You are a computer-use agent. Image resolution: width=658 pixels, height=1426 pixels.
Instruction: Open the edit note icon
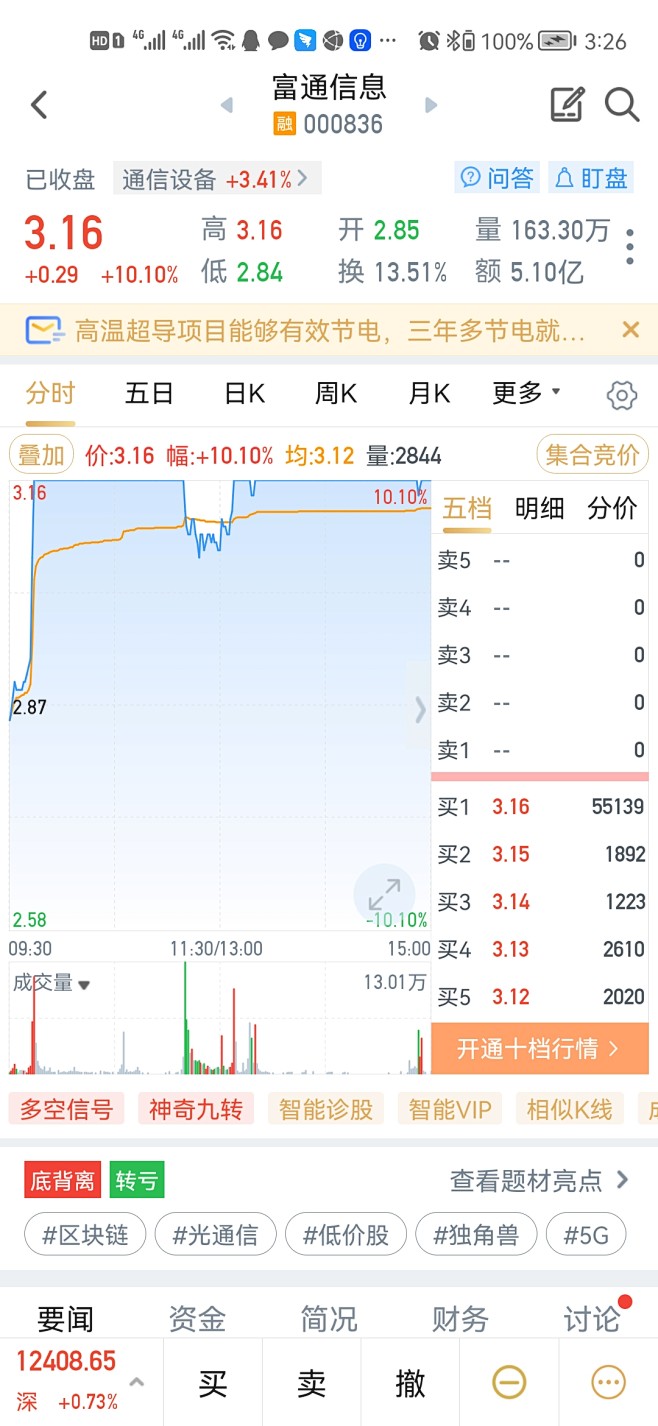point(567,104)
